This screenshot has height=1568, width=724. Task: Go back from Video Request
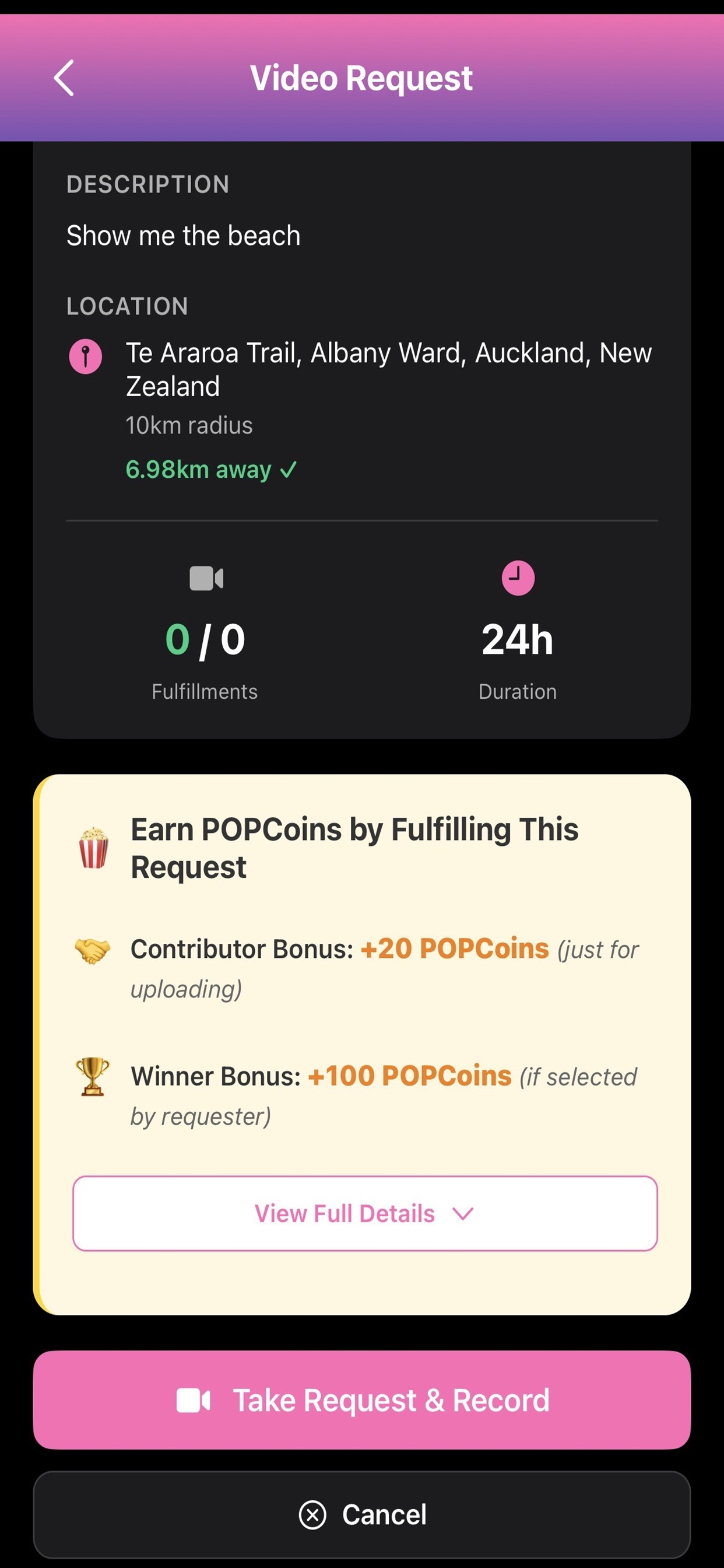(x=64, y=78)
